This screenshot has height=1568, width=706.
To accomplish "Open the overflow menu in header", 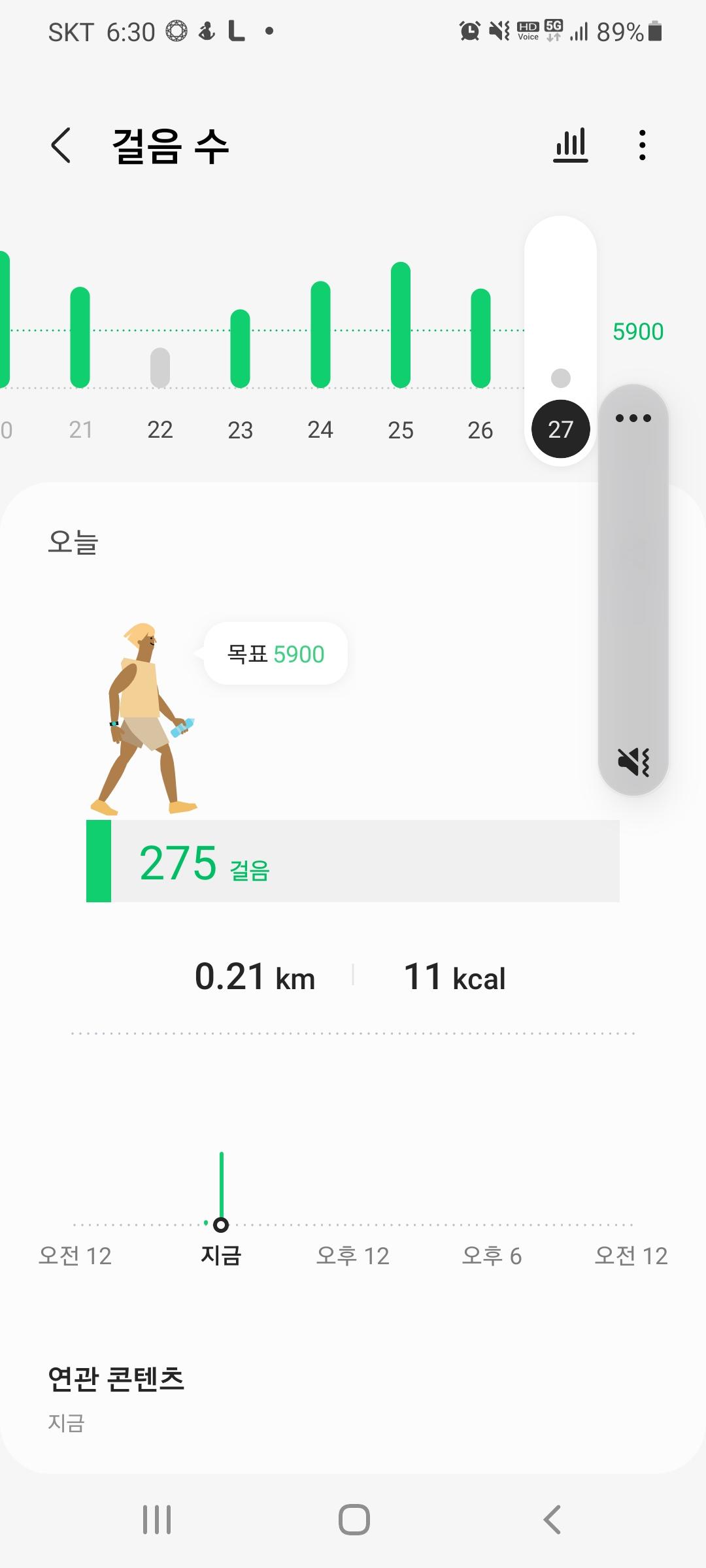I will click(643, 145).
